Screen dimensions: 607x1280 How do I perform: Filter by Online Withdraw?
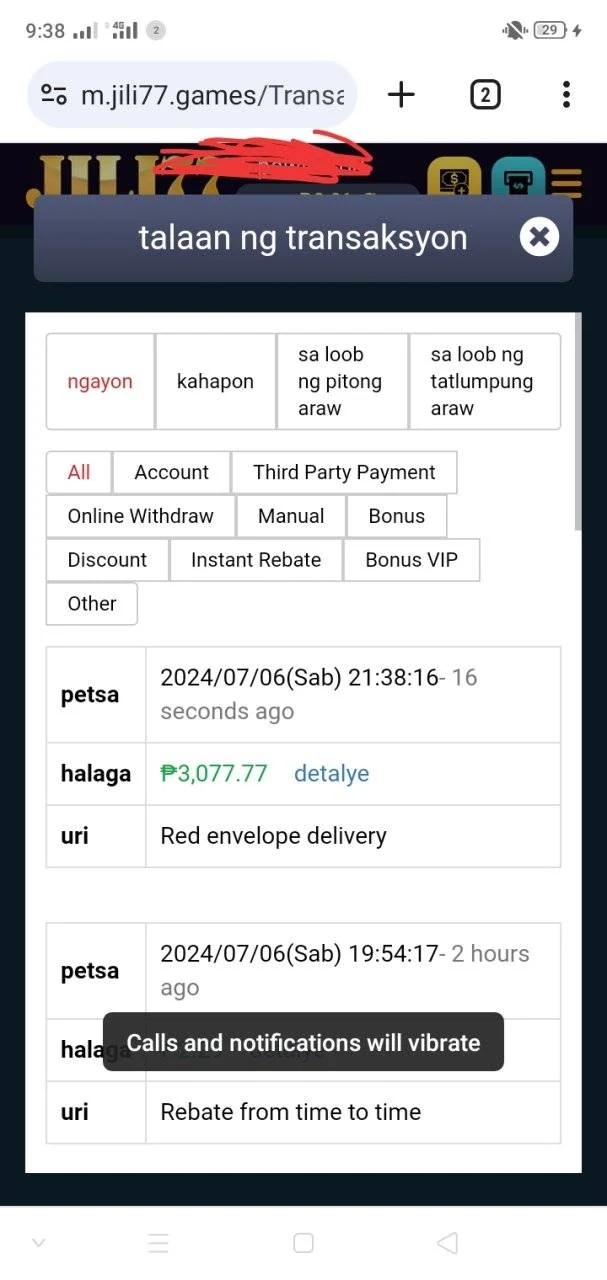click(x=140, y=516)
